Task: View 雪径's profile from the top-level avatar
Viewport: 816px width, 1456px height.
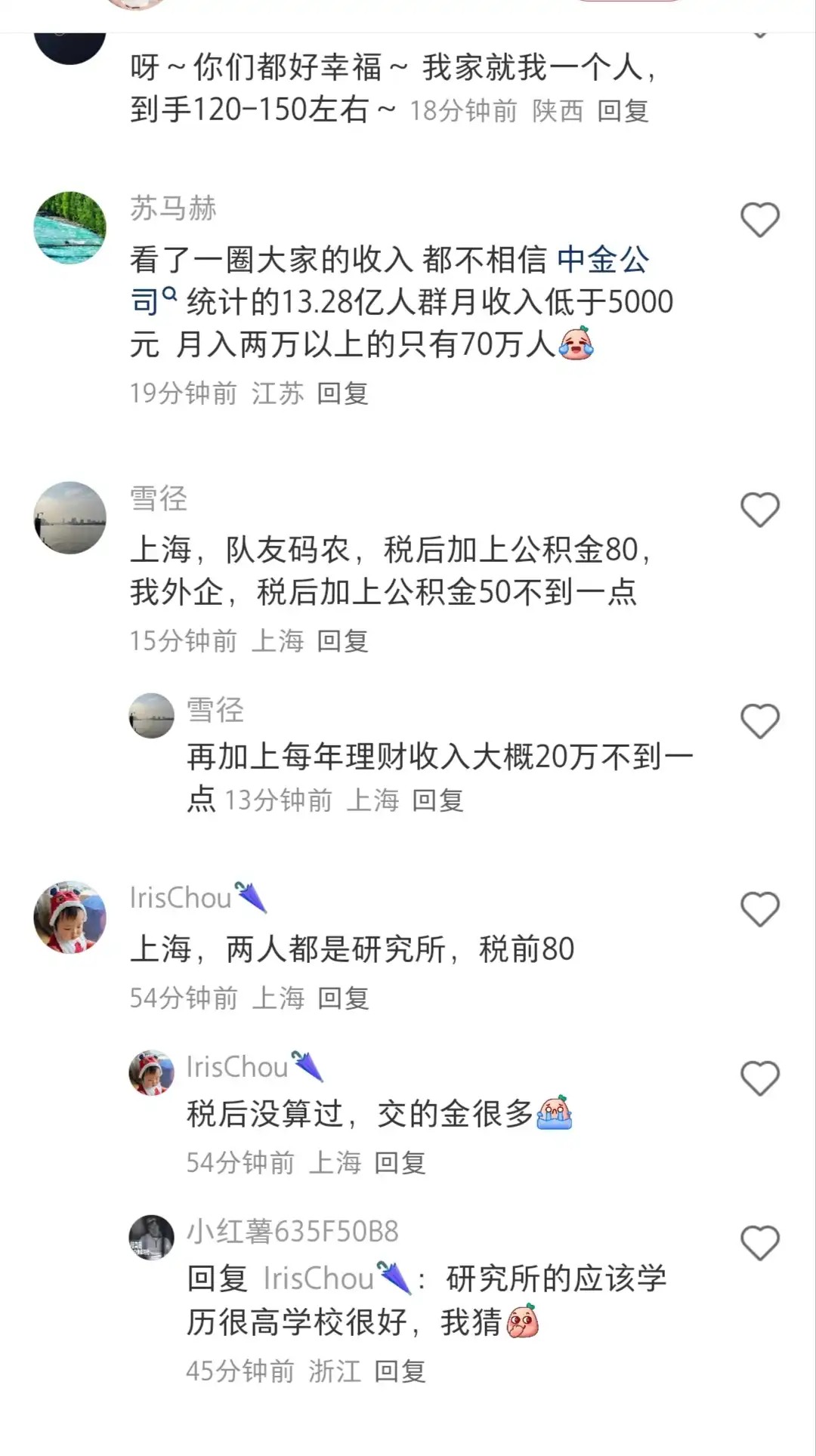Action: pos(70,518)
